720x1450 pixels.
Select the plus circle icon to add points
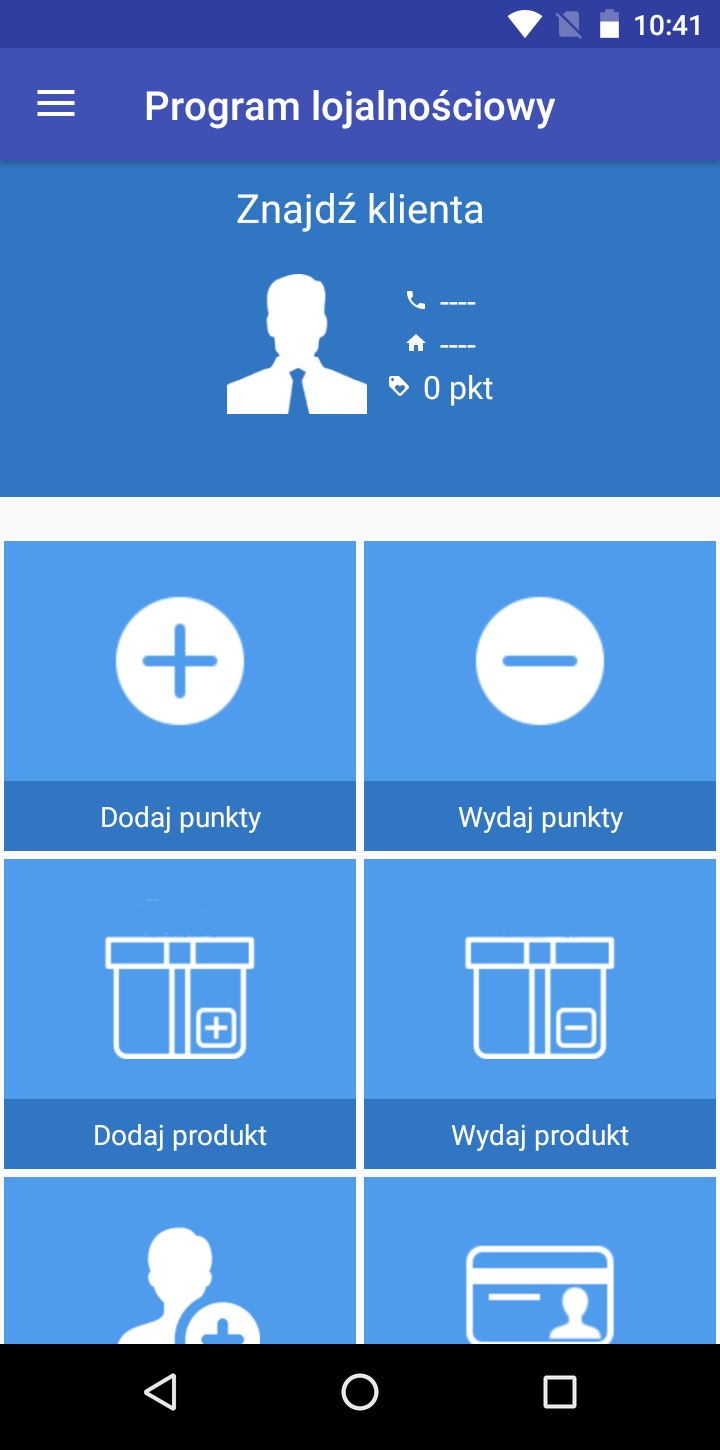tap(179, 660)
